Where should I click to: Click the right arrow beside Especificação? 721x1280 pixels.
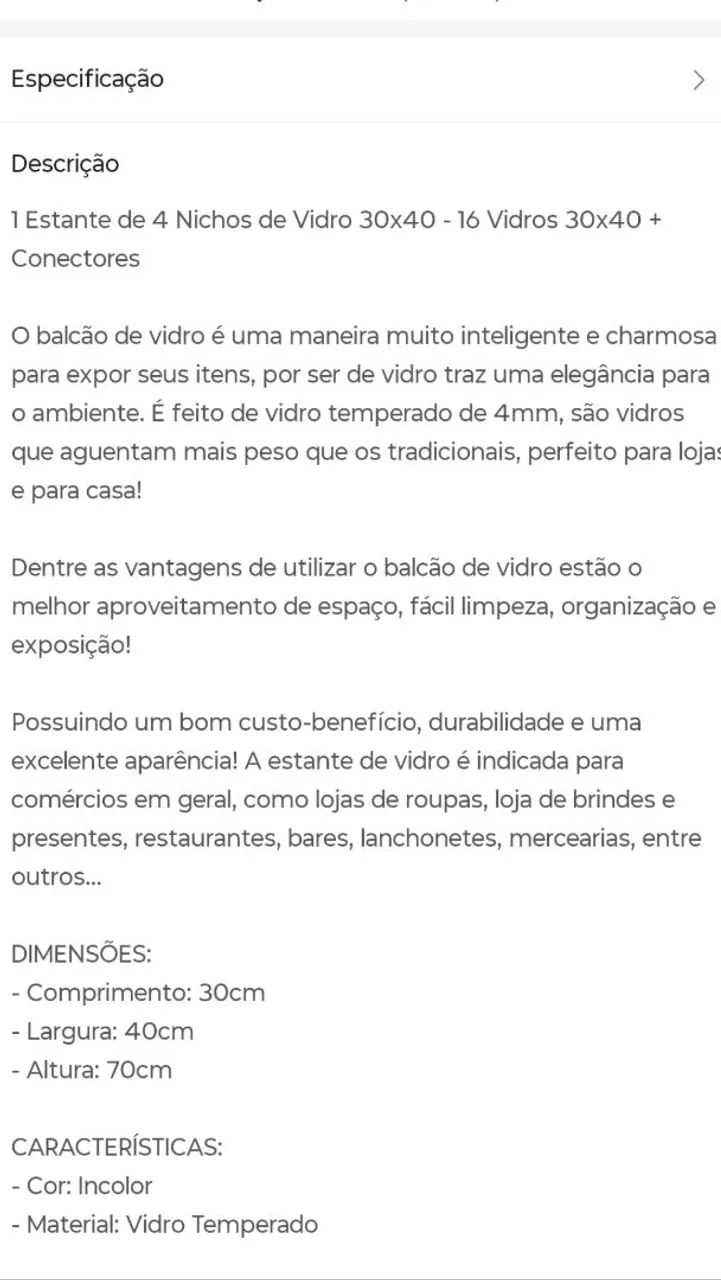tap(699, 78)
